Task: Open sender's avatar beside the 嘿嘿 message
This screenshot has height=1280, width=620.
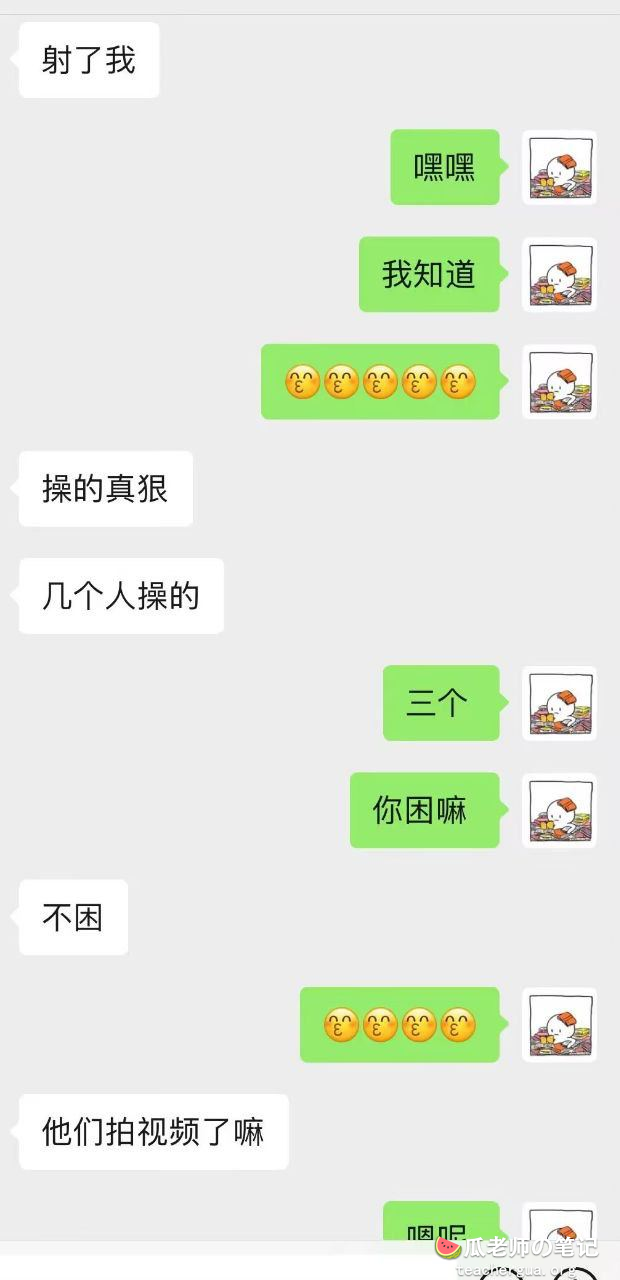Action: tap(559, 168)
